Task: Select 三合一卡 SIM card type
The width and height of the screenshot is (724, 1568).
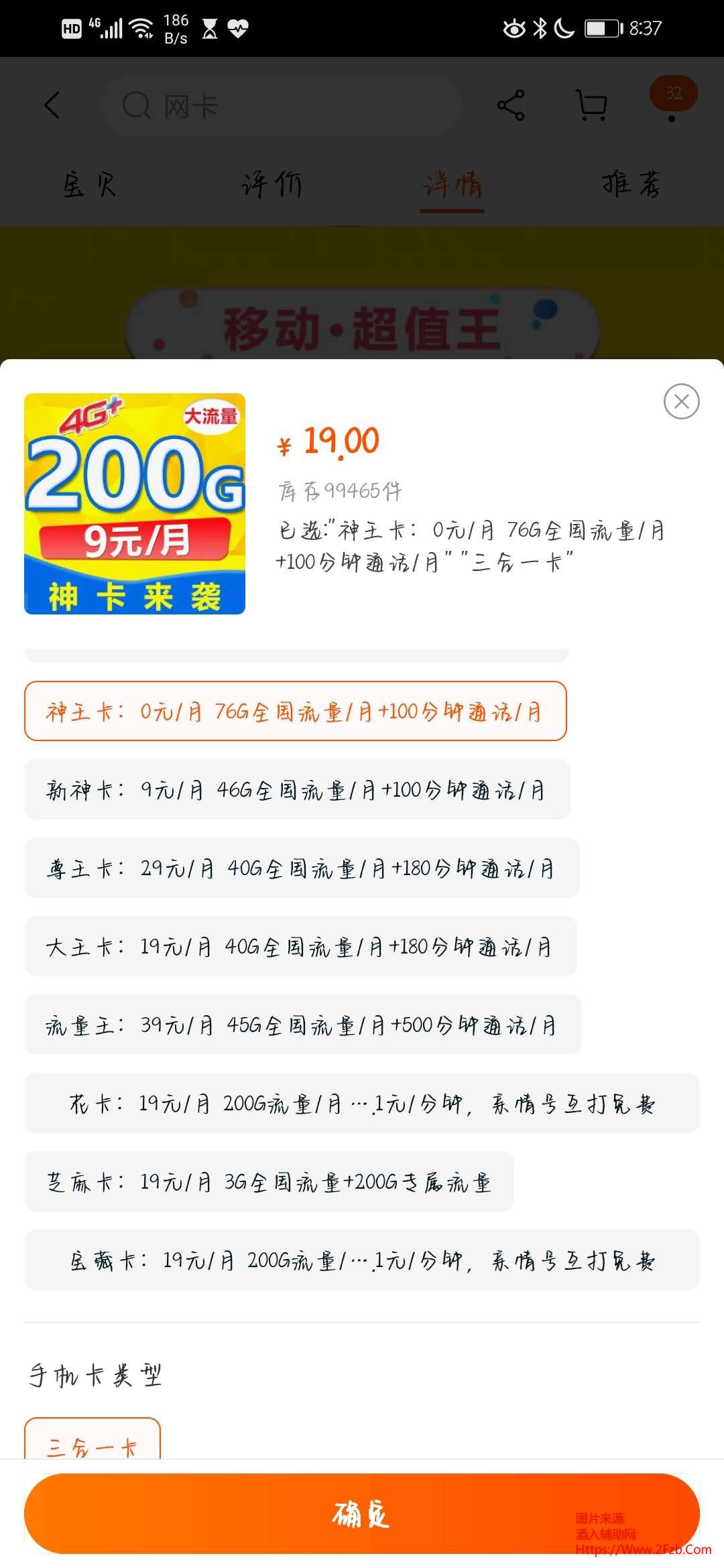Action: [93, 1441]
